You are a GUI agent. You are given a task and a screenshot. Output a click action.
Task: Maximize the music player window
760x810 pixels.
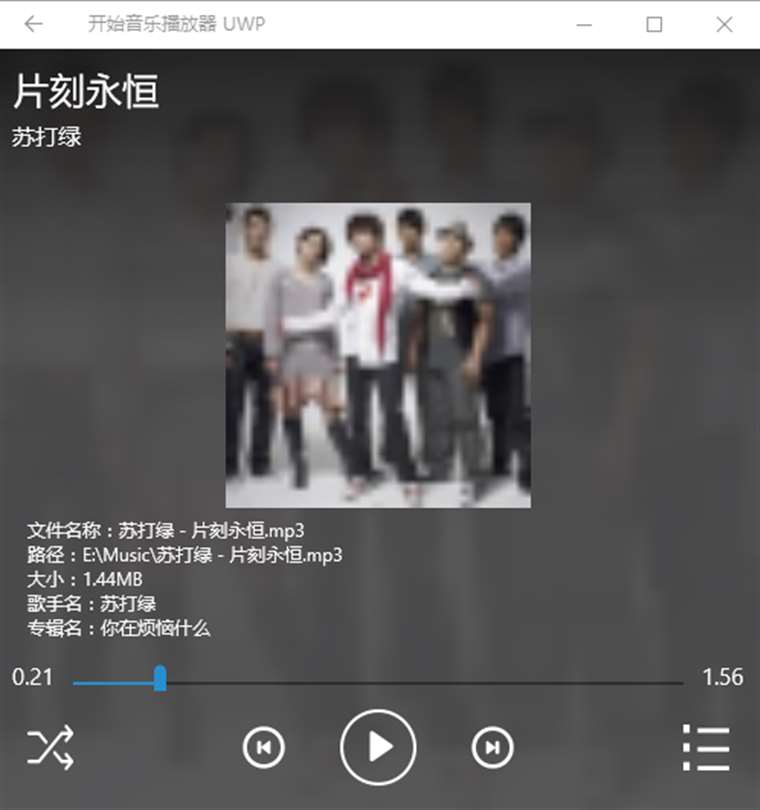654,24
